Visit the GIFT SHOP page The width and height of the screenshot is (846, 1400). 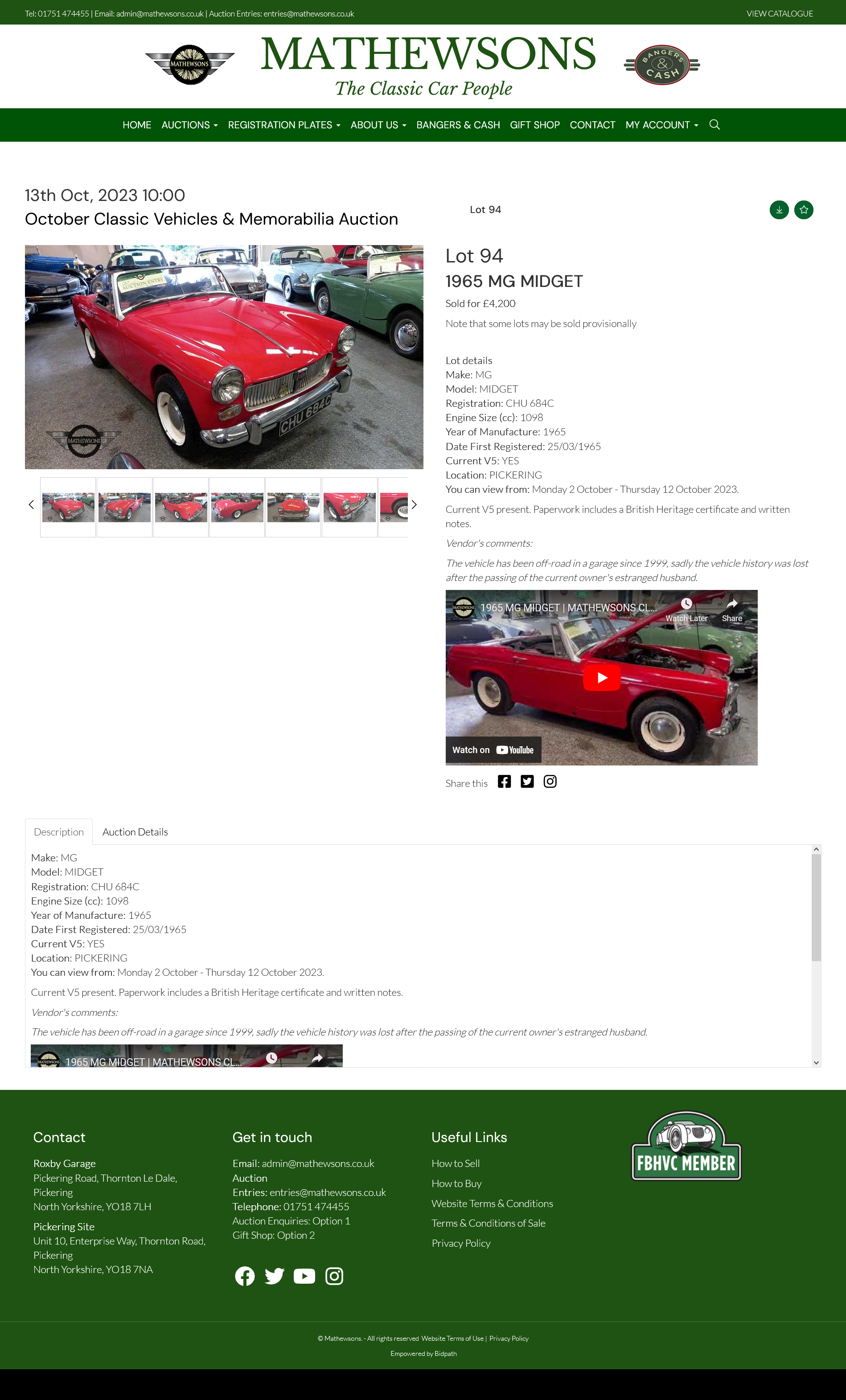point(535,125)
